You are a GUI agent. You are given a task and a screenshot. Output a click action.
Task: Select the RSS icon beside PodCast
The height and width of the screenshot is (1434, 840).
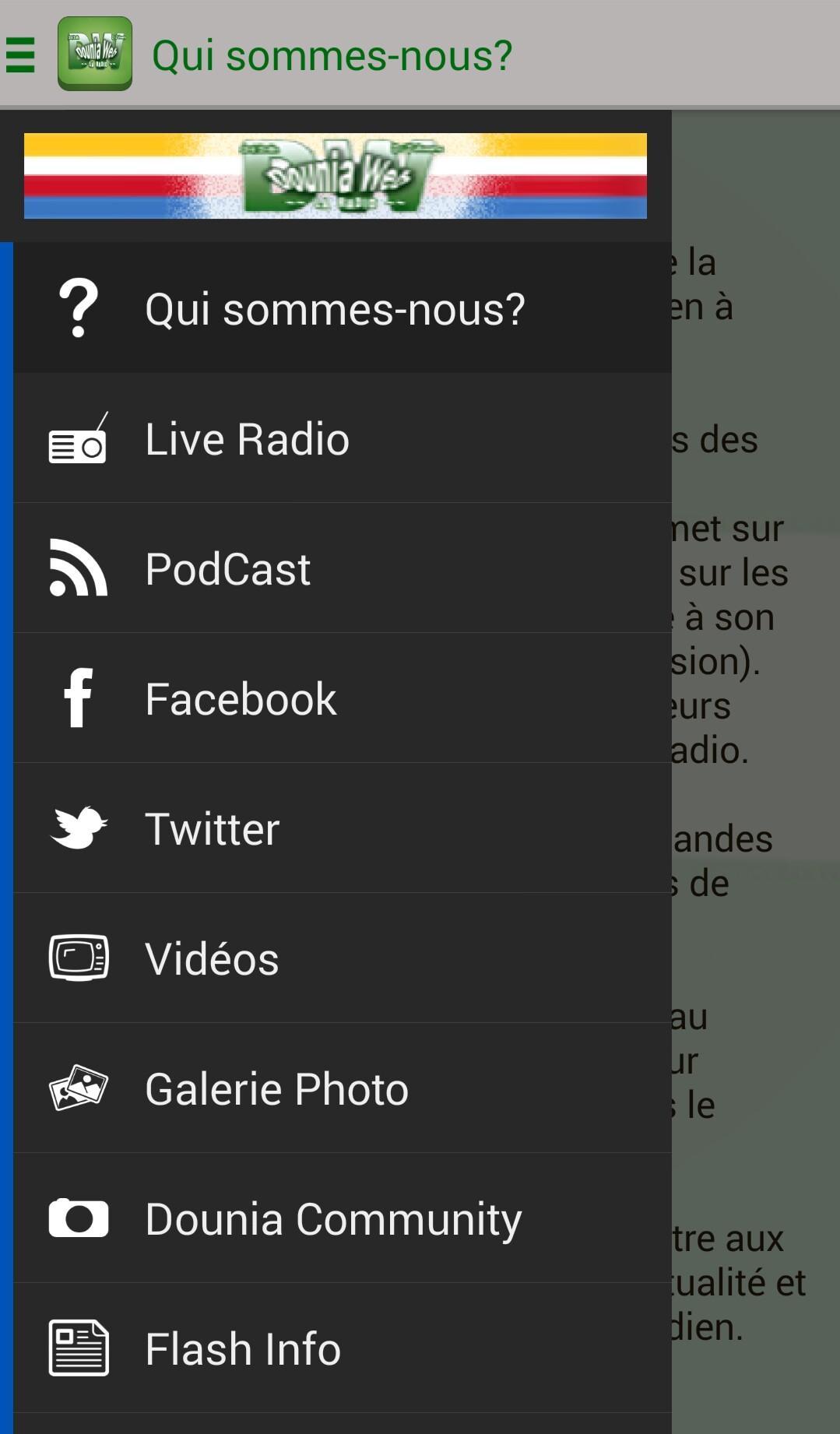point(77,568)
